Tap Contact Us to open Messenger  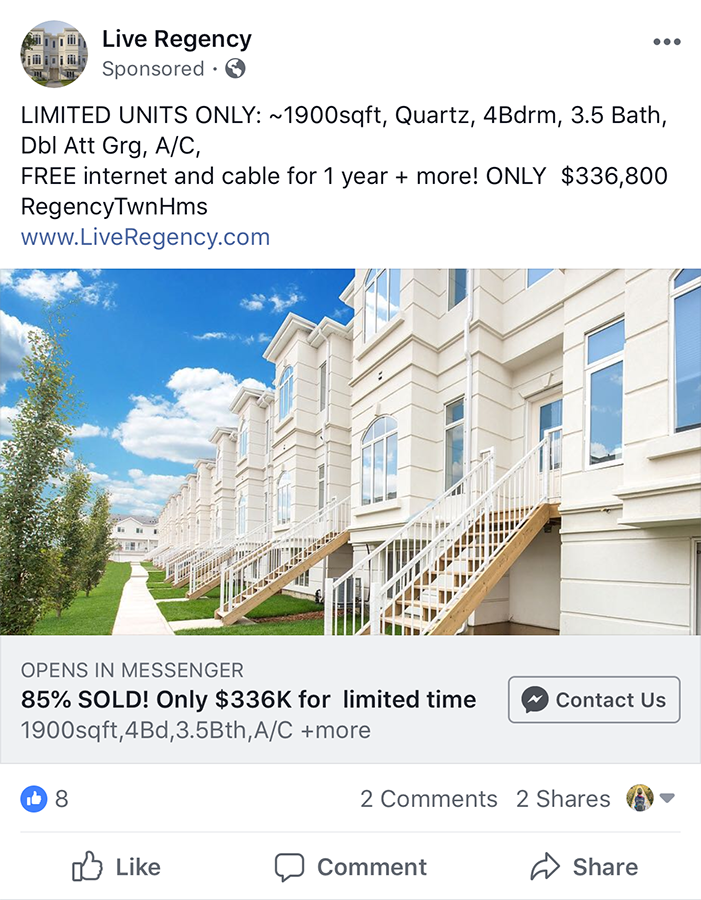(x=594, y=700)
